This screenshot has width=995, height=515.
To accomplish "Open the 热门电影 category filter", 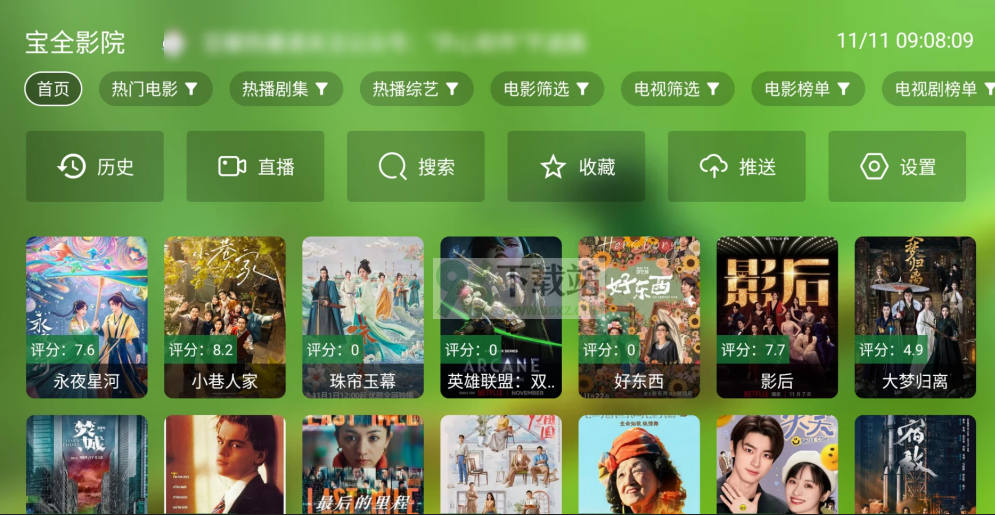I will pos(154,89).
